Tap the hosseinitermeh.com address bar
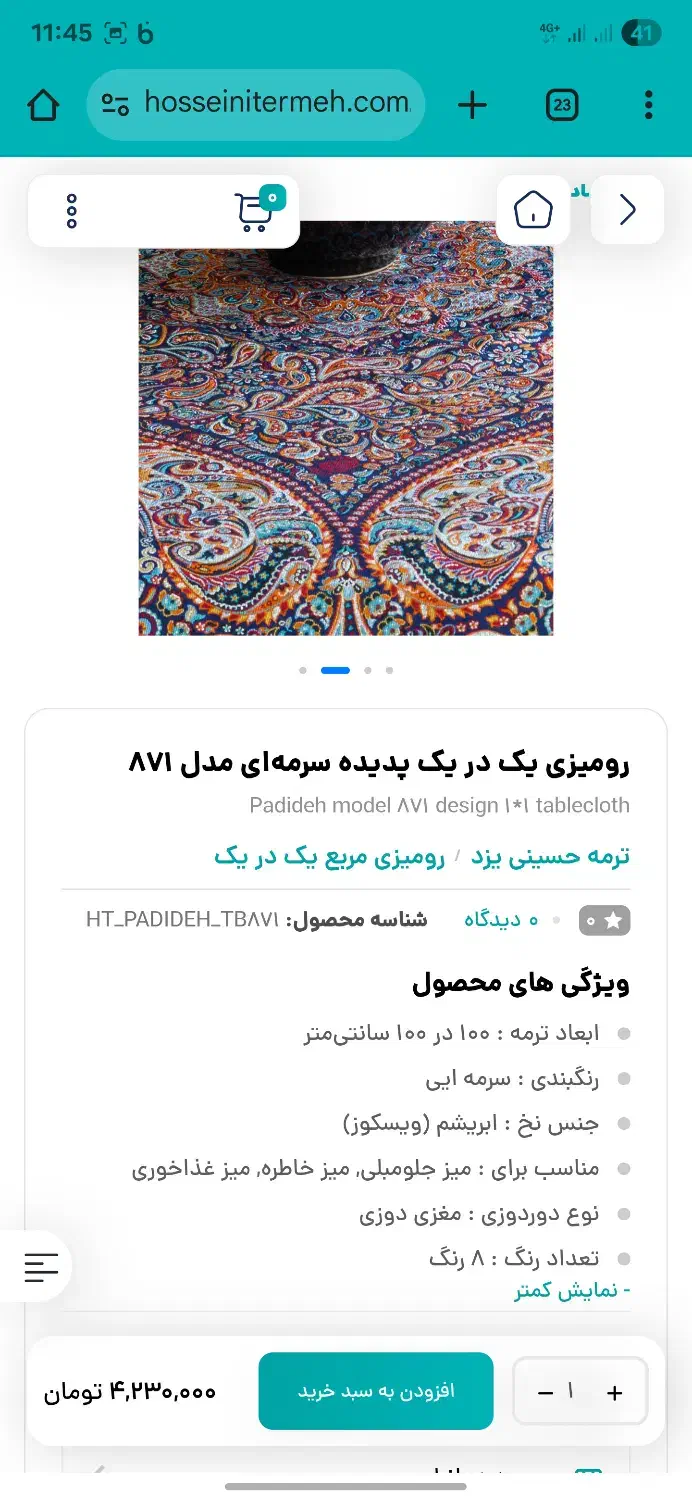 [256, 104]
